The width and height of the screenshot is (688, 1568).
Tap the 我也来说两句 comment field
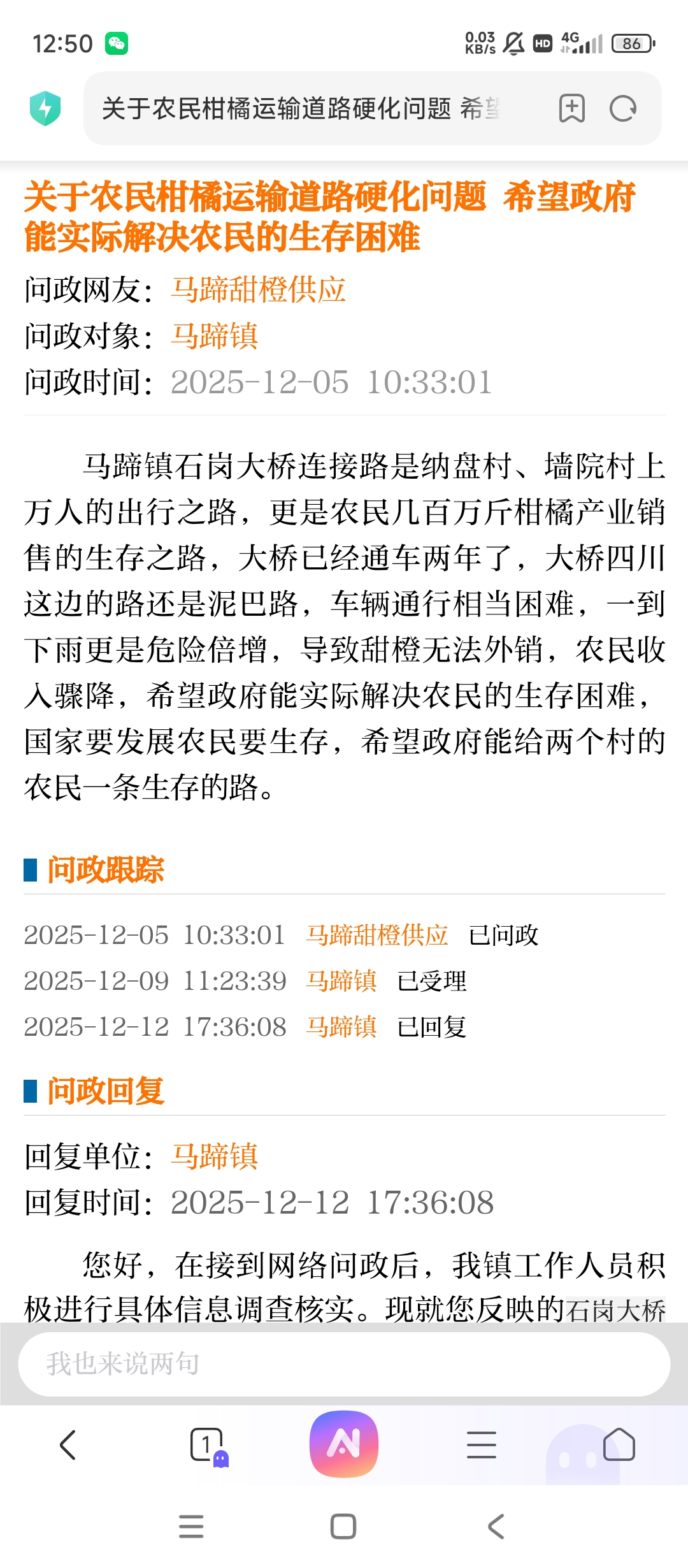pos(344,1364)
